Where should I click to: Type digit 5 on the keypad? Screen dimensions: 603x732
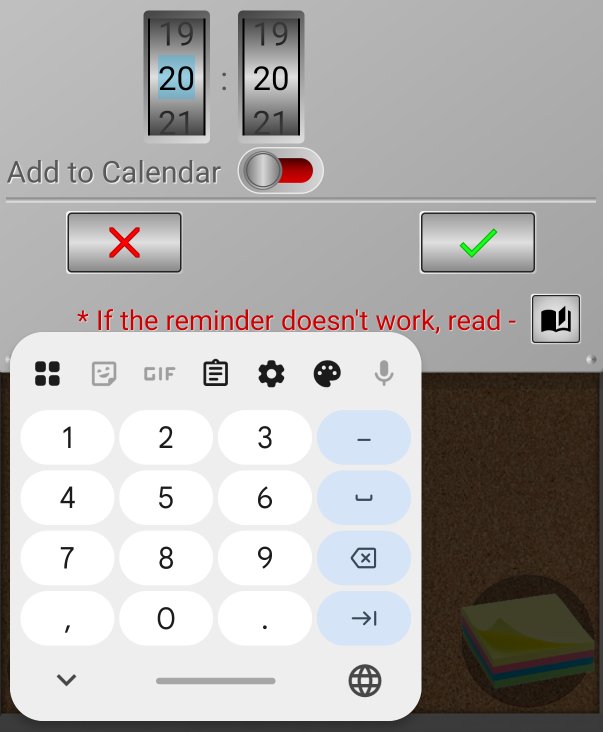click(166, 498)
